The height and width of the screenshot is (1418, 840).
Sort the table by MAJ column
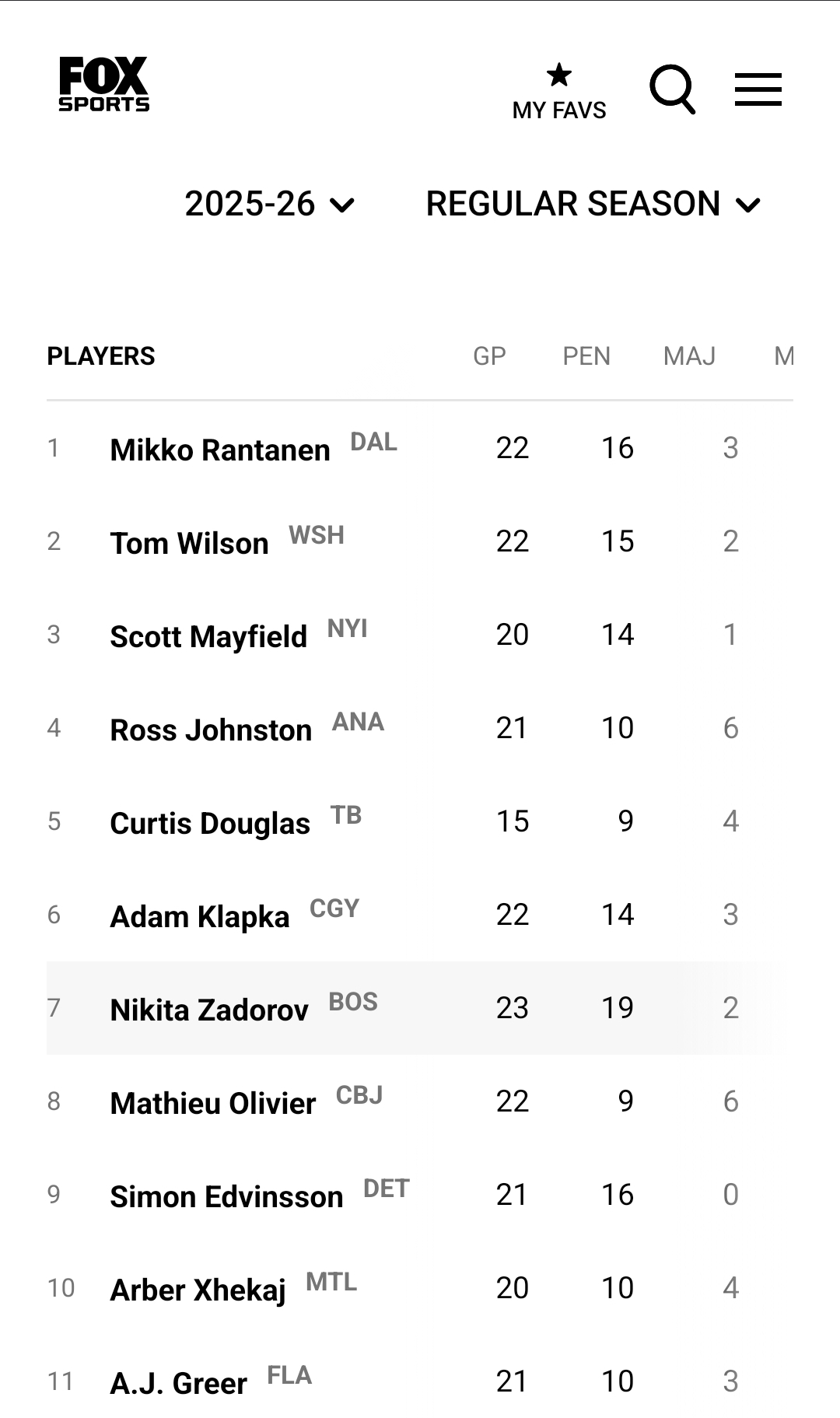point(688,356)
